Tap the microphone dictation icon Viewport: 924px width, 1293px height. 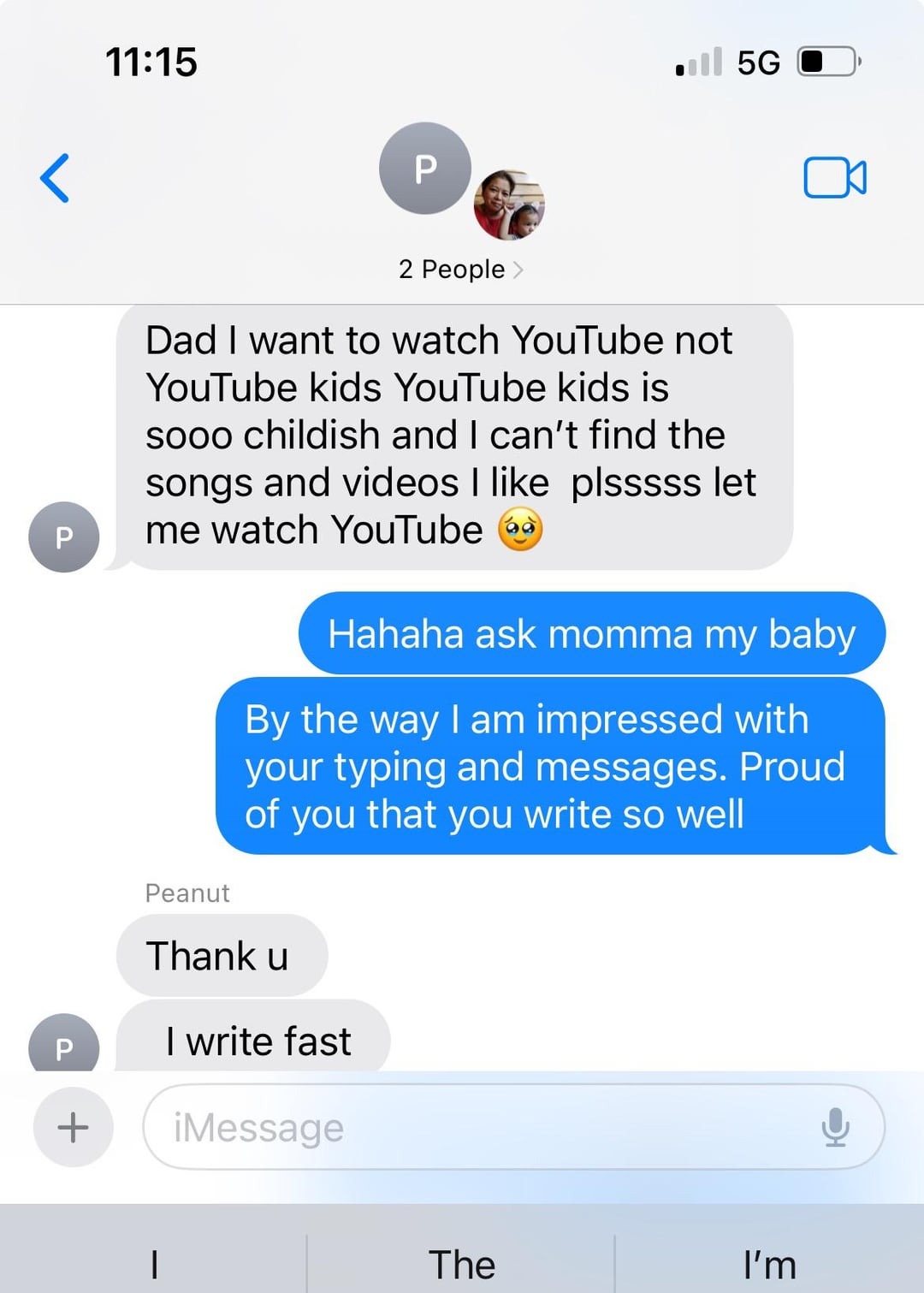coord(835,1127)
